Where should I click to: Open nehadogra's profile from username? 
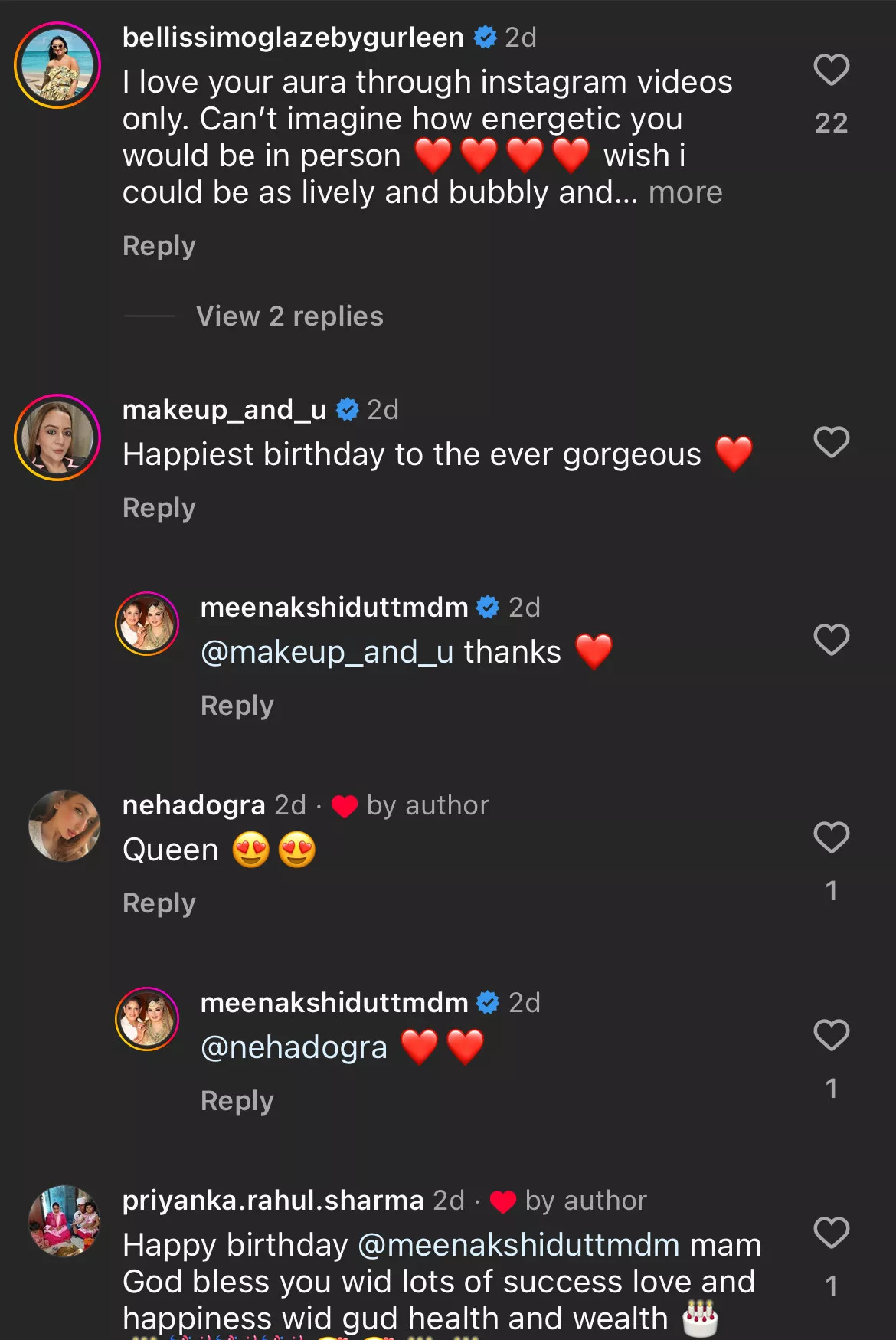[194, 805]
